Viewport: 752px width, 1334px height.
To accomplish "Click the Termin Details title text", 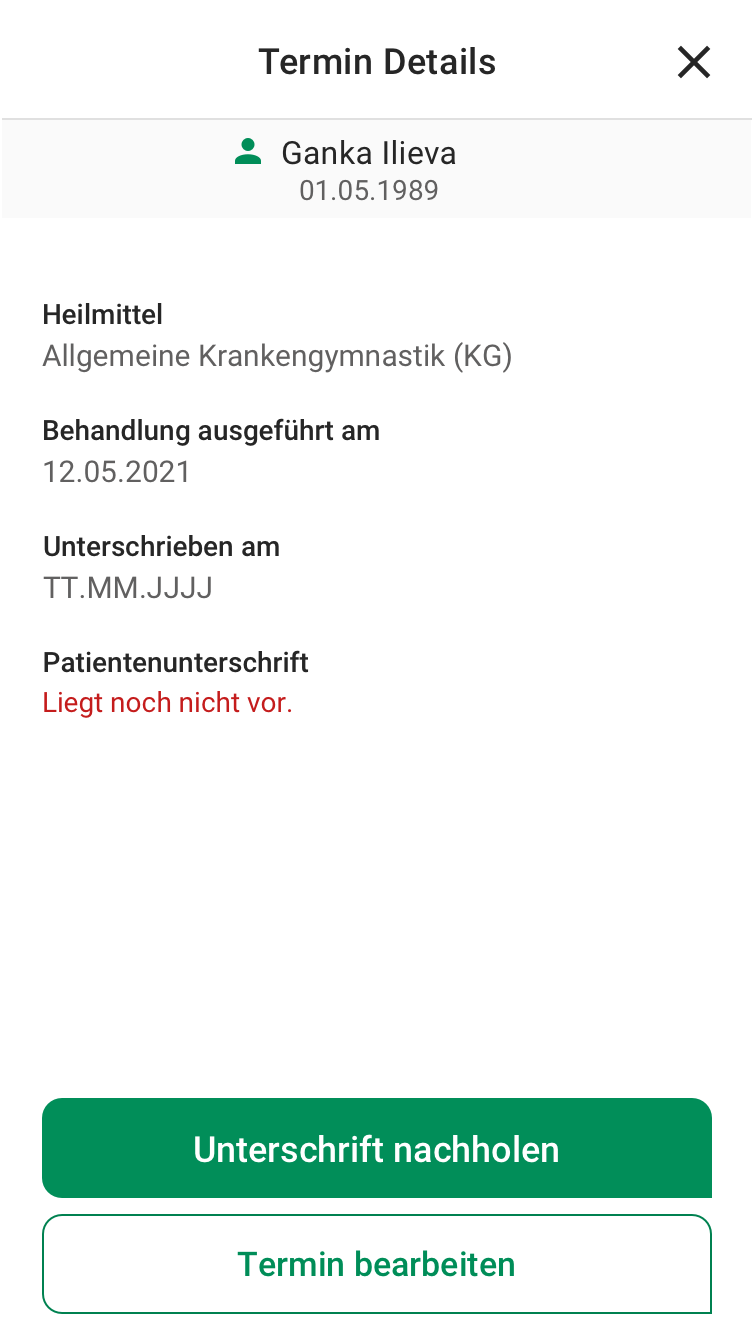I will point(376,61).
